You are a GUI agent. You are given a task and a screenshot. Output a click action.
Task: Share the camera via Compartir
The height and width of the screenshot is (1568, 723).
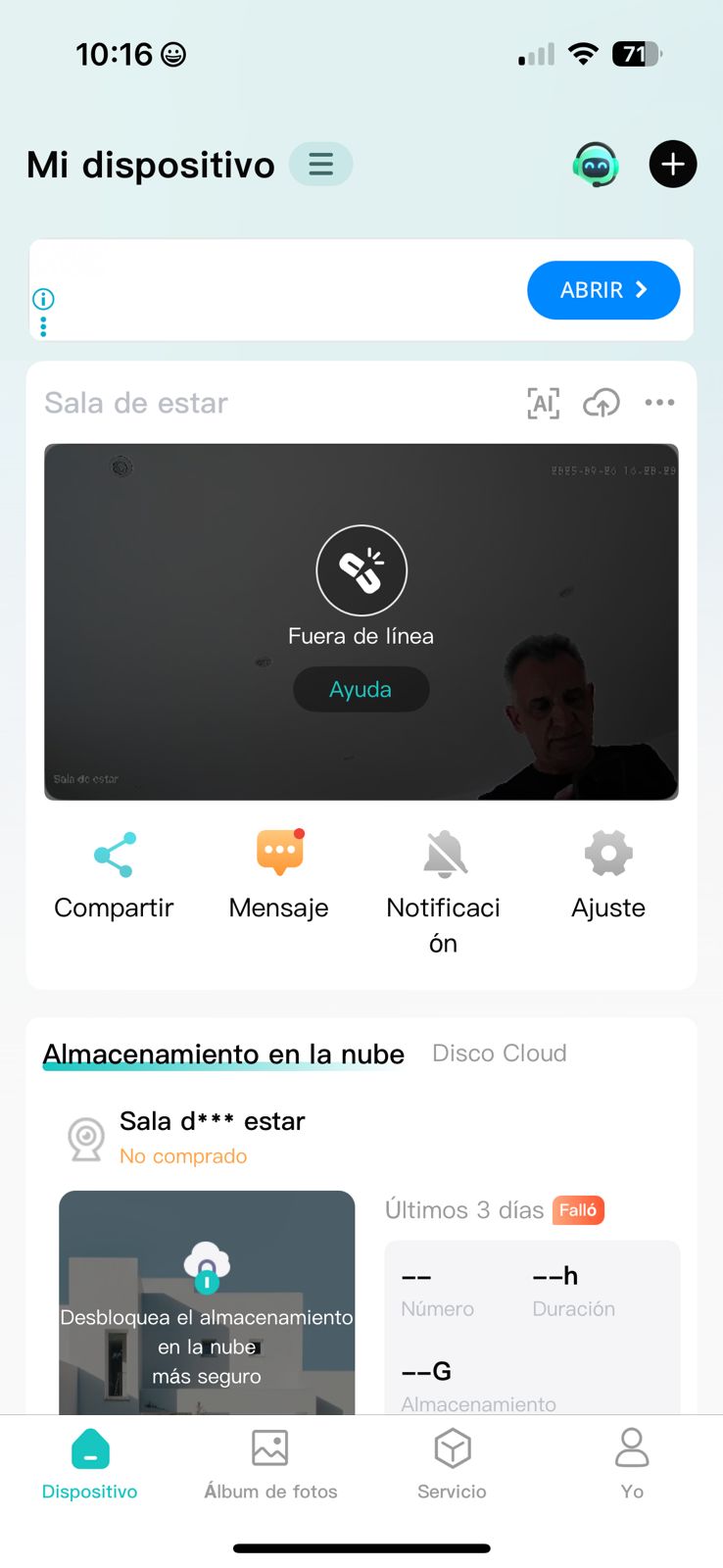114,875
